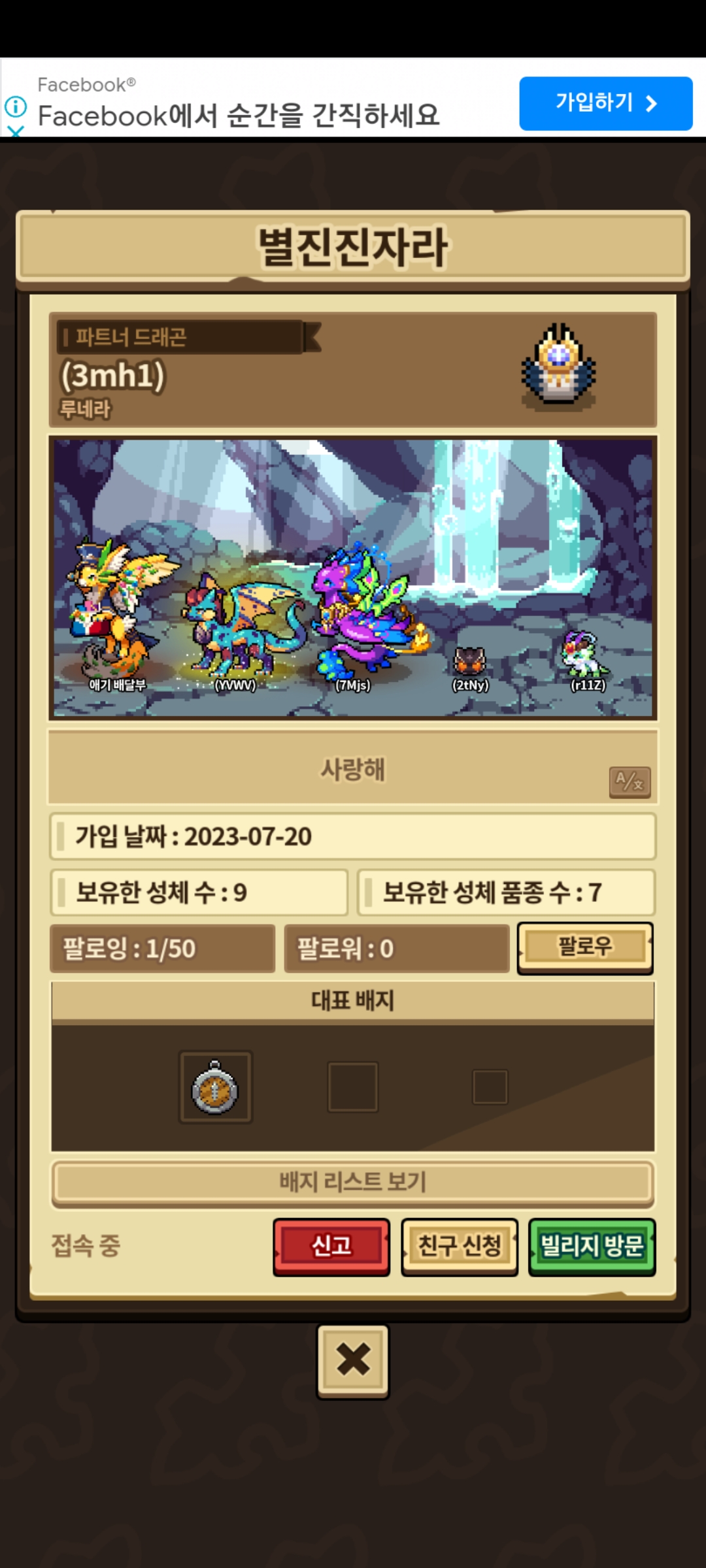Open 배지 리스트 보기
Screen dimensions: 706x1568
pos(353,1183)
